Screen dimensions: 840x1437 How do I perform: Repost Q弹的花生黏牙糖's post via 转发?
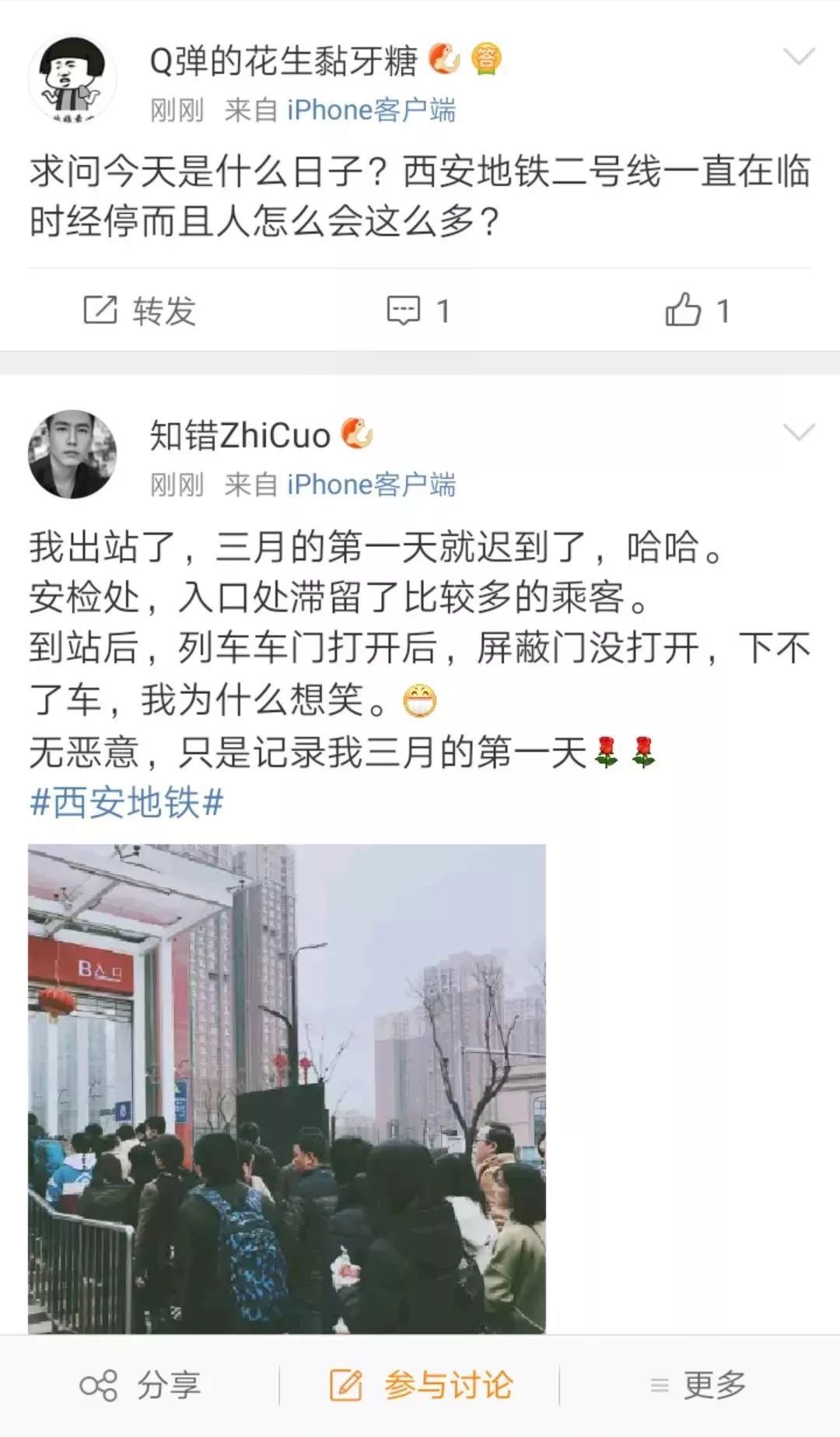click(x=140, y=311)
